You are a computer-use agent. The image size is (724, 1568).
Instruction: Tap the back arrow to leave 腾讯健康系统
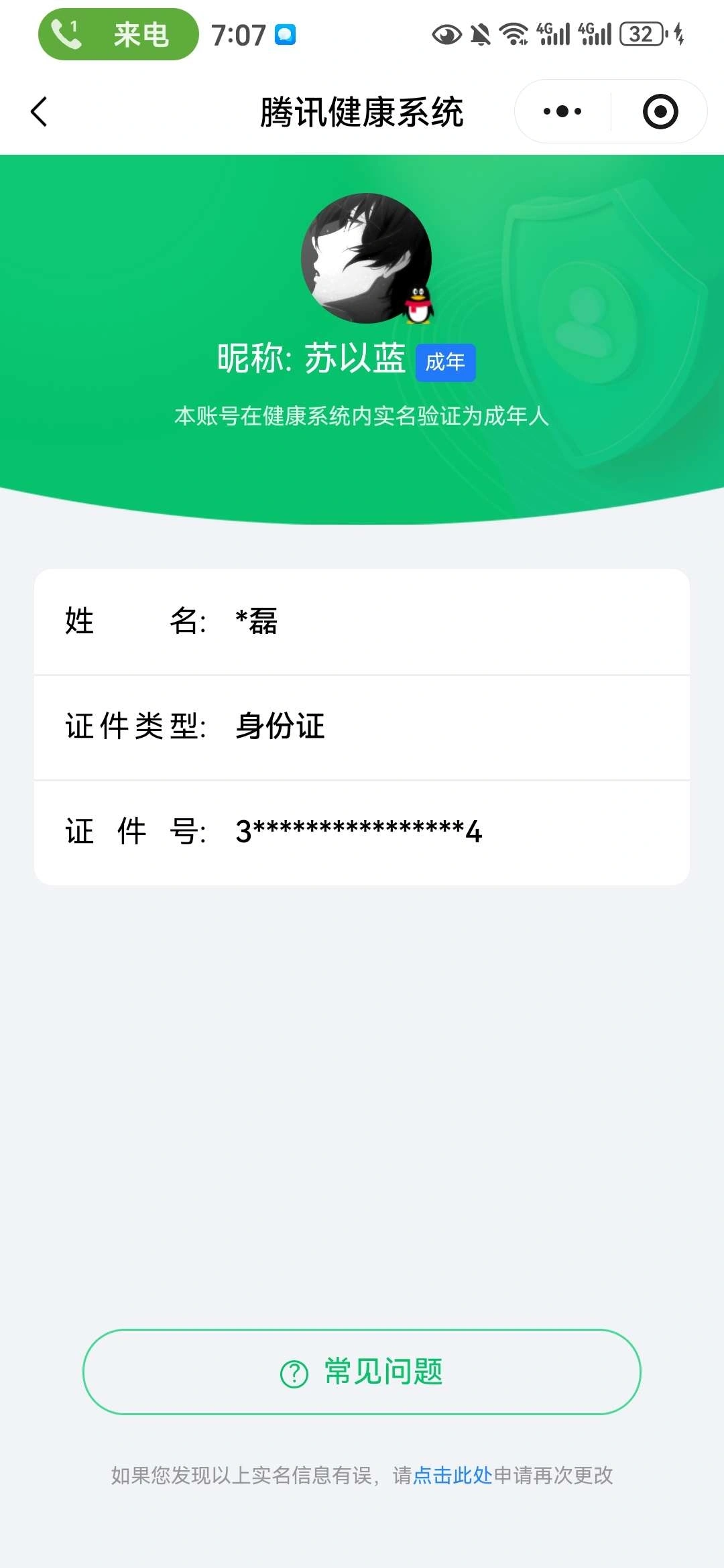(x=38, y=111)
